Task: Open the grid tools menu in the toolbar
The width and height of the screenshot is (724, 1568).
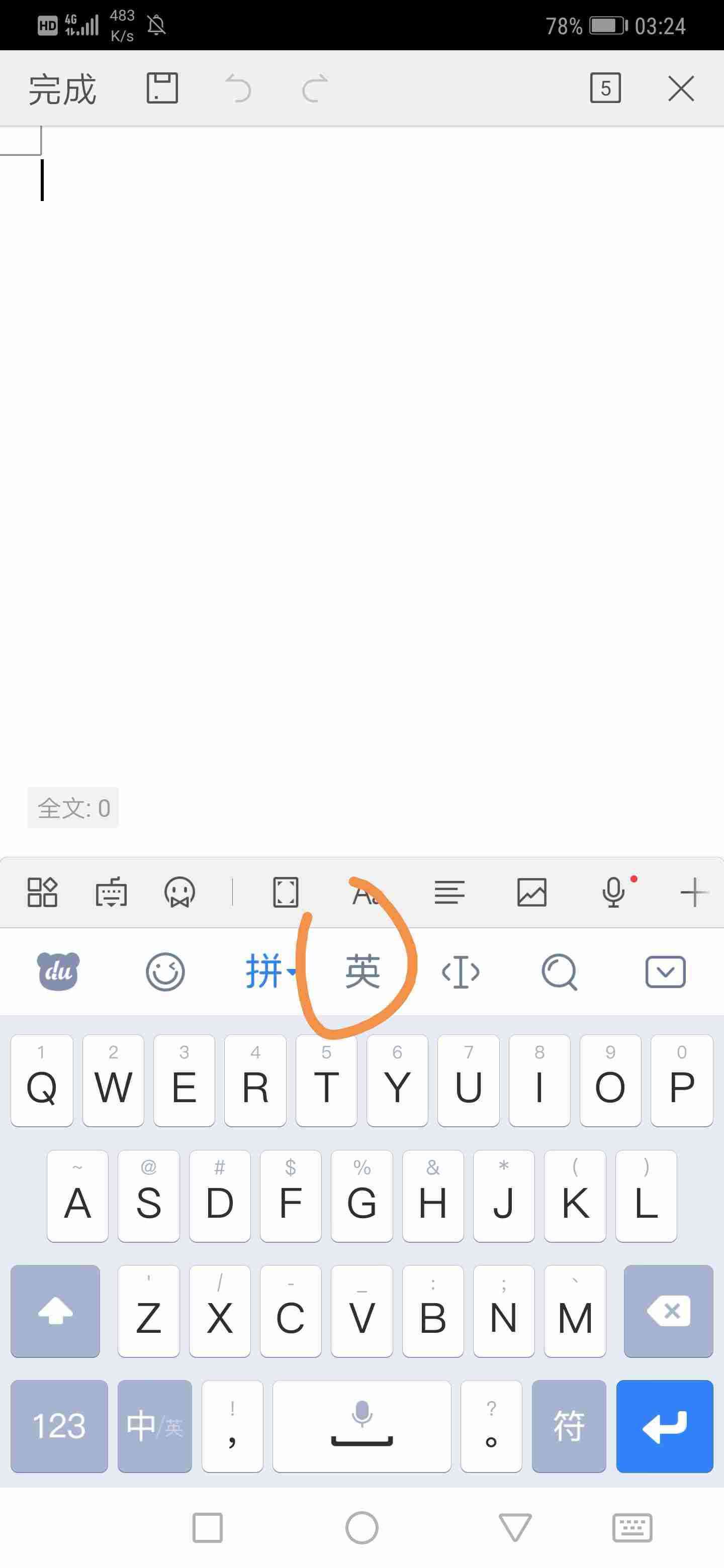Action: point(42,893)
